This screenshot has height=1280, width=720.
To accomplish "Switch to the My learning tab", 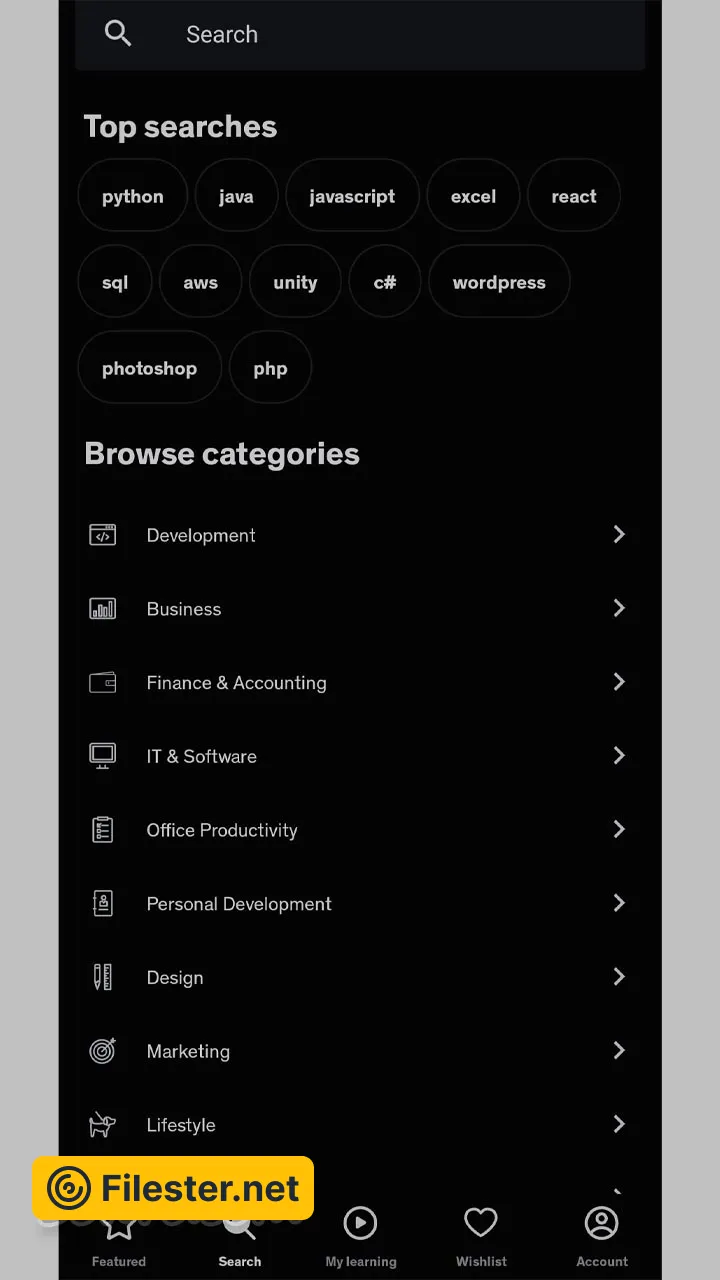I will pos(360,1236).
